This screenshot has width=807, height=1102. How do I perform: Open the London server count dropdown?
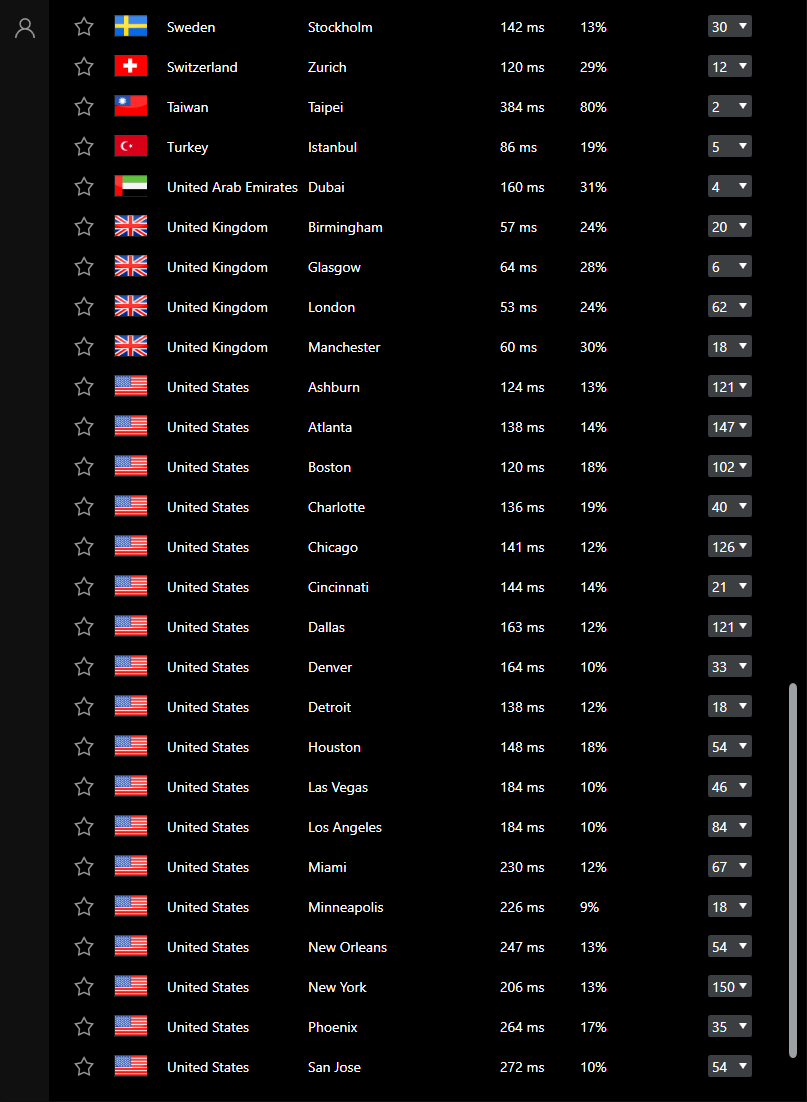pos(729,307)
